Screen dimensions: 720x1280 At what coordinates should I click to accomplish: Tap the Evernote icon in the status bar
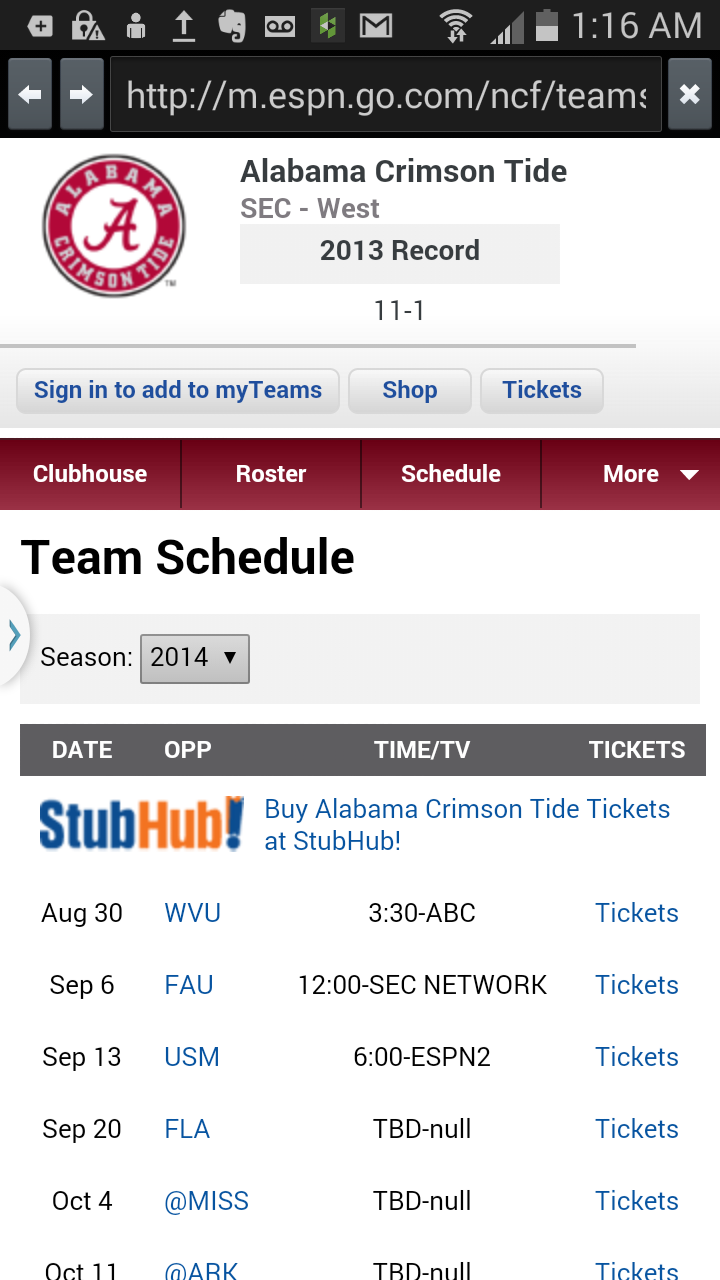pyautogui.click(x=232, y=26)
